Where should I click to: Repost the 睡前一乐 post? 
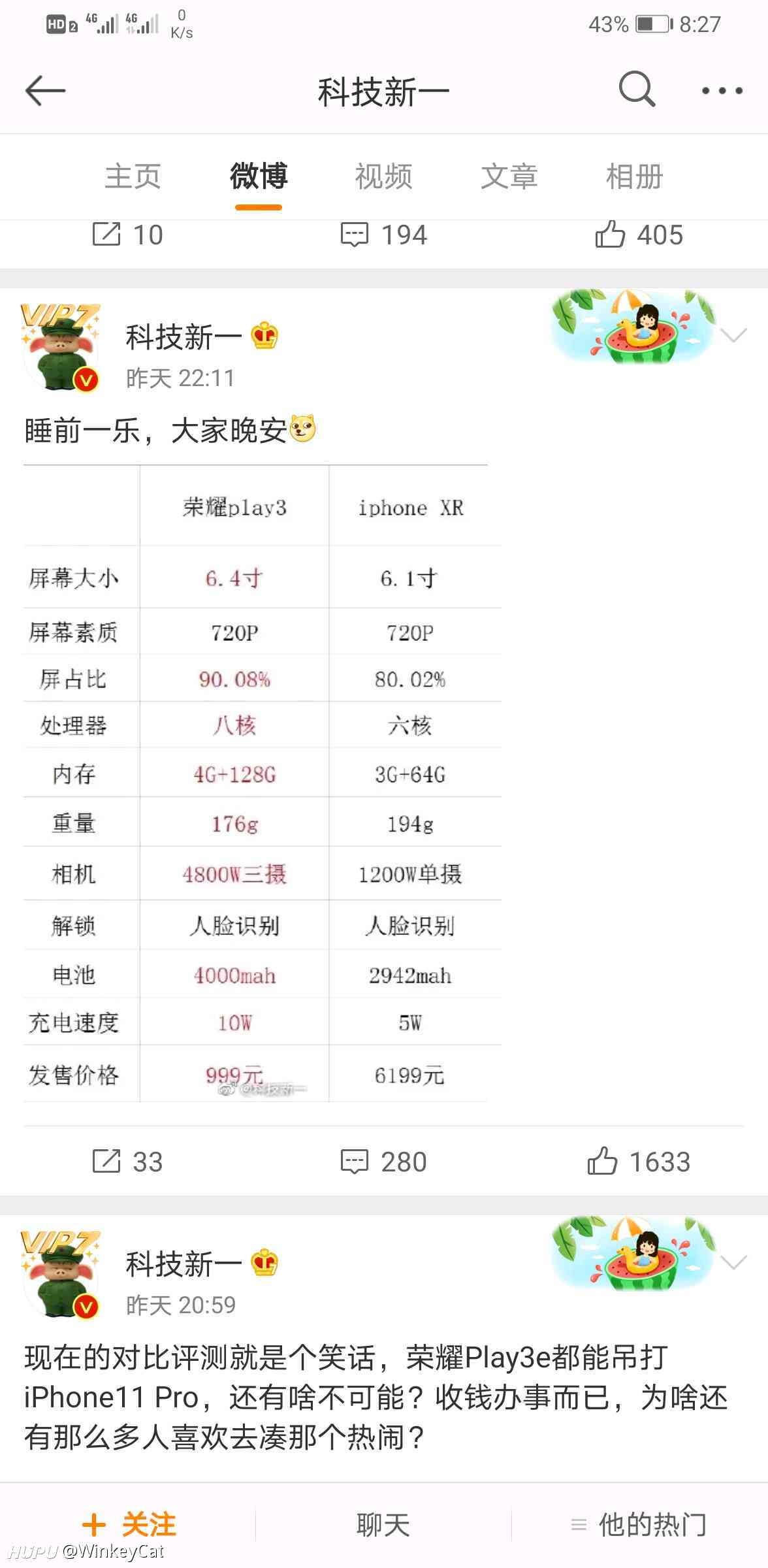pyautogui.click(x=127, y=1162)
